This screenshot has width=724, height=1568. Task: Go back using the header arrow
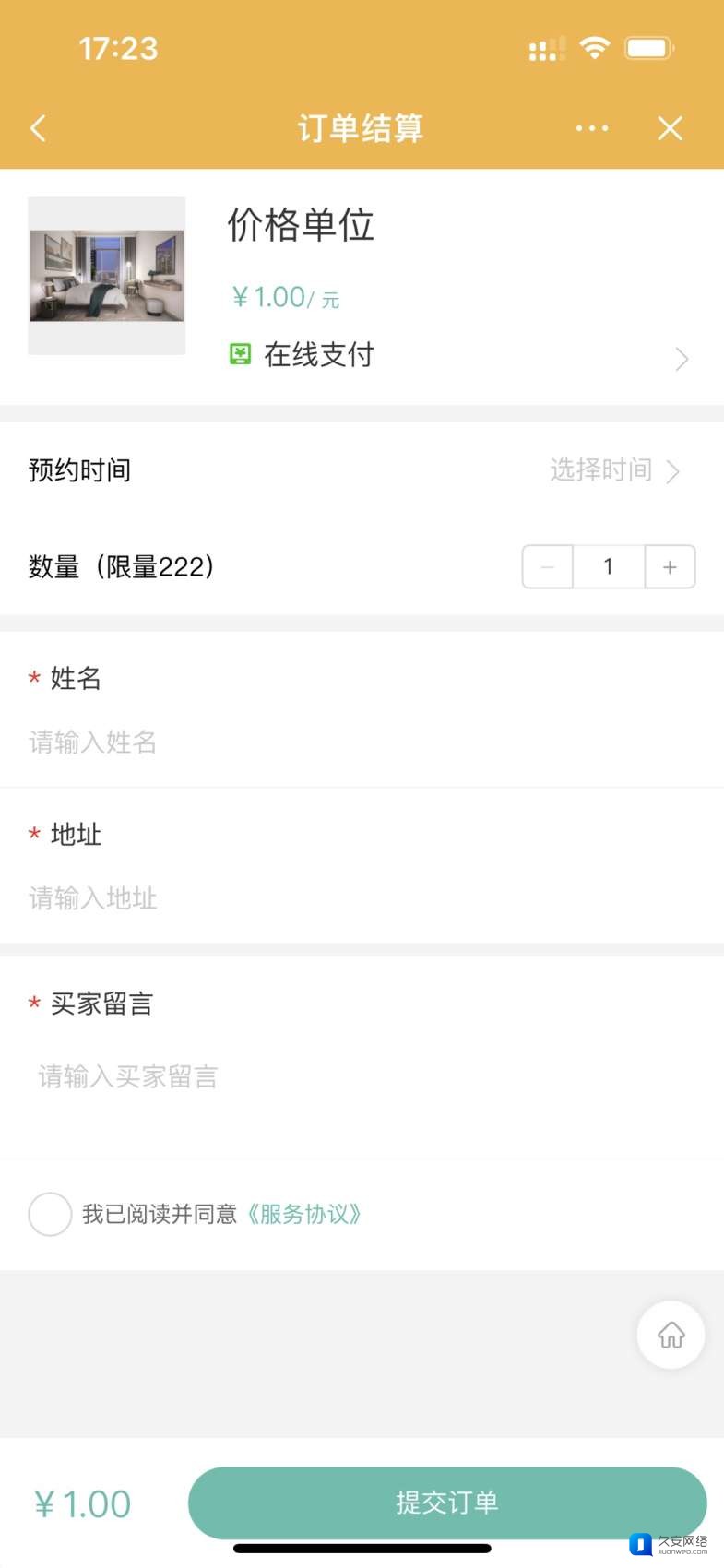click(x=38, y=128)
